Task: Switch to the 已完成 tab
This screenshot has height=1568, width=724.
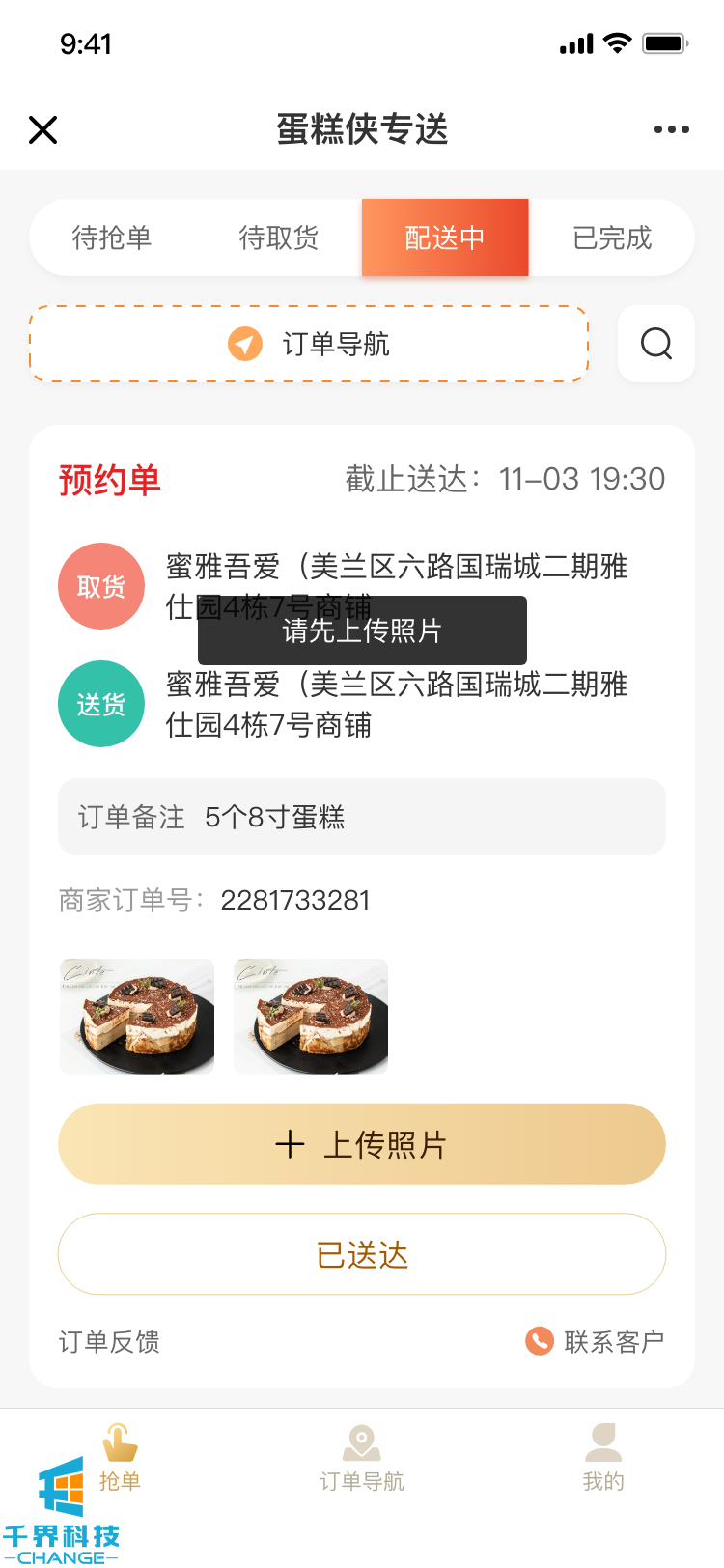Action: pos(612,238)
